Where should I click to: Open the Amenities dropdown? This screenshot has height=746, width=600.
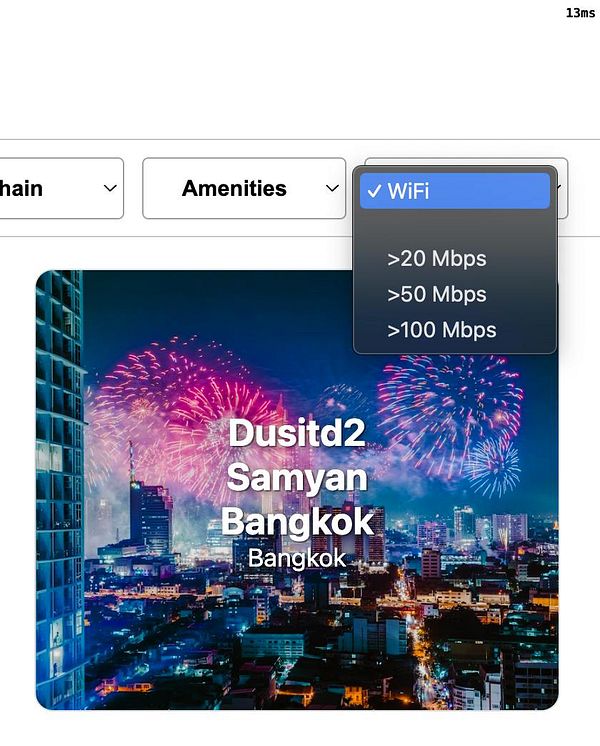tap(244, 188)
